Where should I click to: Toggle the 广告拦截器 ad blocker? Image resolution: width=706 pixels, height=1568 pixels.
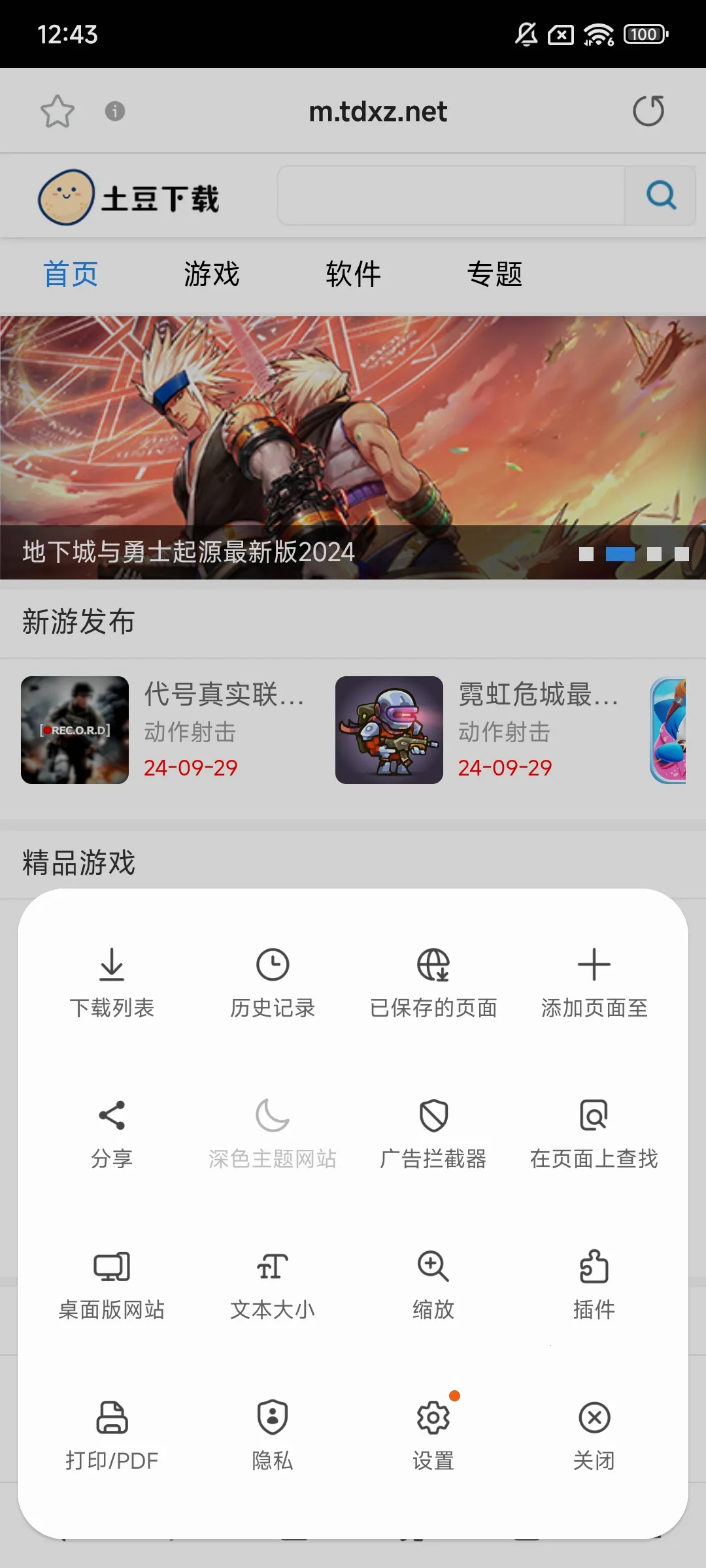click(433, 1137)
